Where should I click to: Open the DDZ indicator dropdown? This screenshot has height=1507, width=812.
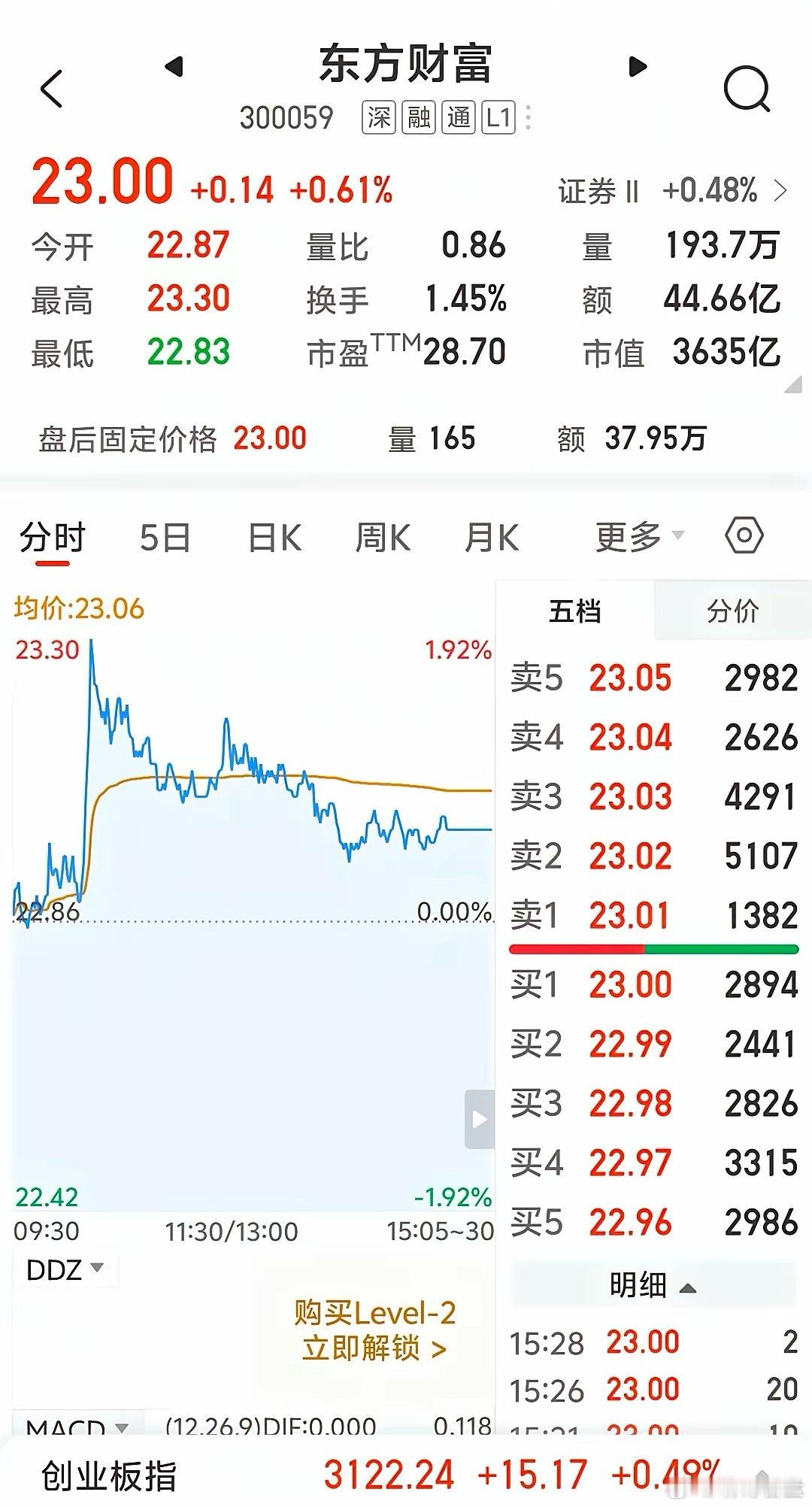(x=65, y=1270)
